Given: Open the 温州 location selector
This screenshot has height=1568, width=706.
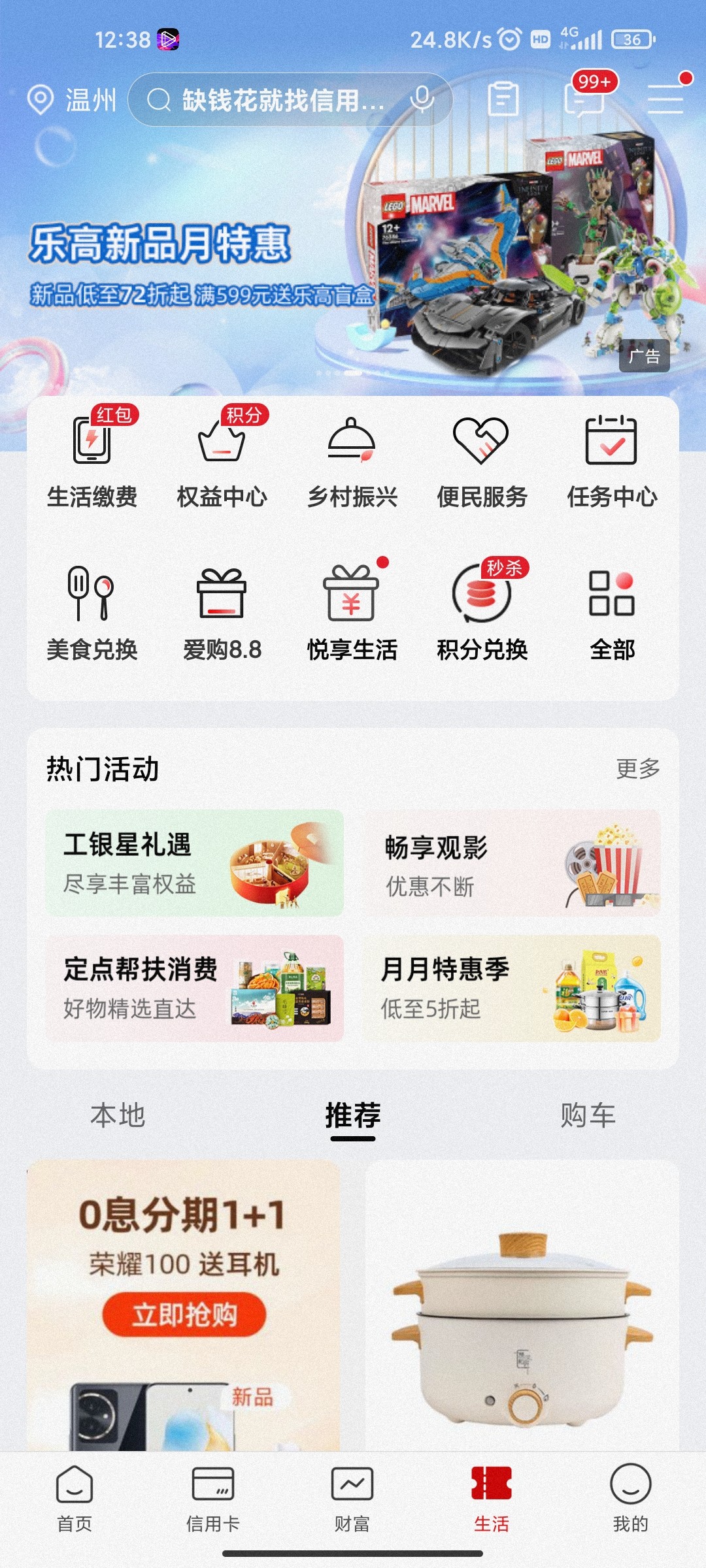Looking at the screenshot, I should [72, 101].
